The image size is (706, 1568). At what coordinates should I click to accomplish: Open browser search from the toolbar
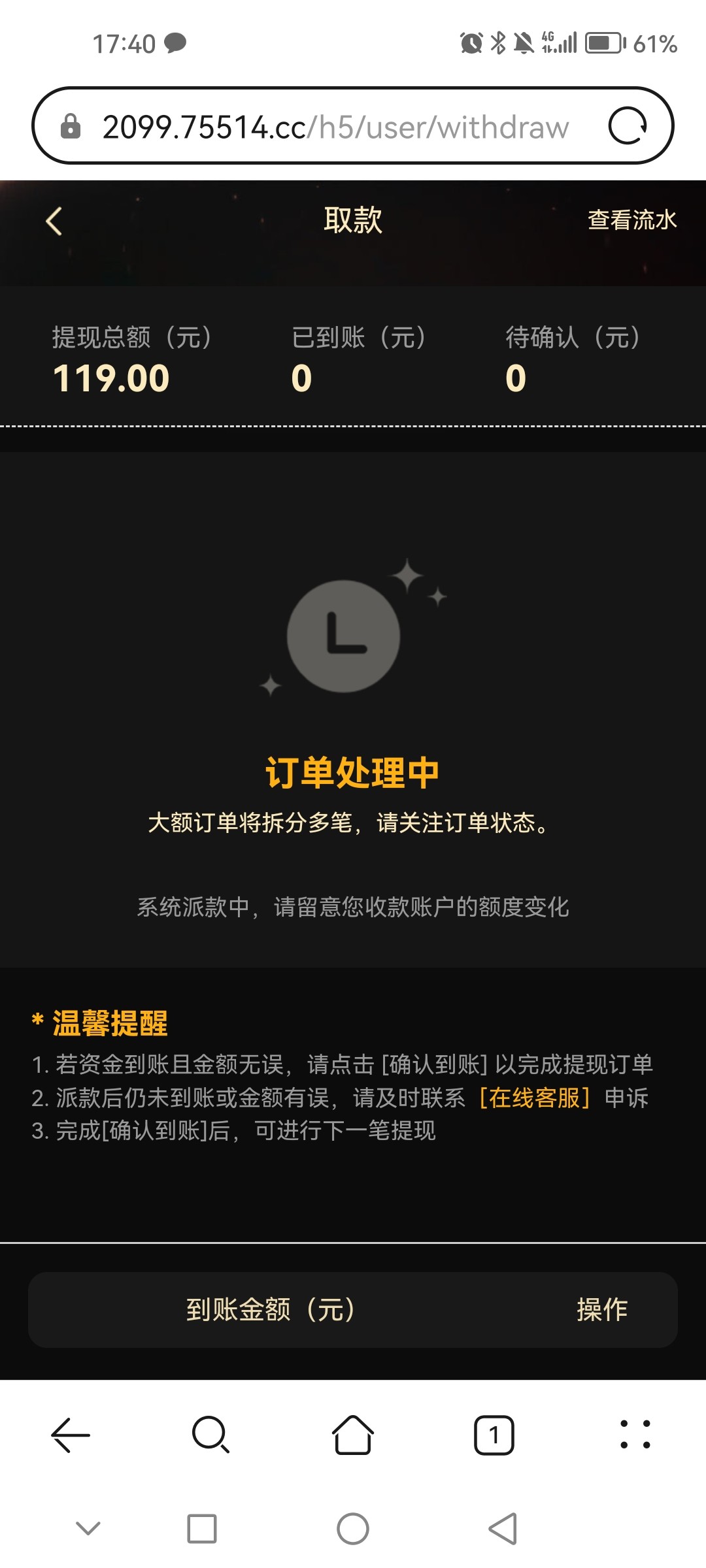coord(210,1435)
